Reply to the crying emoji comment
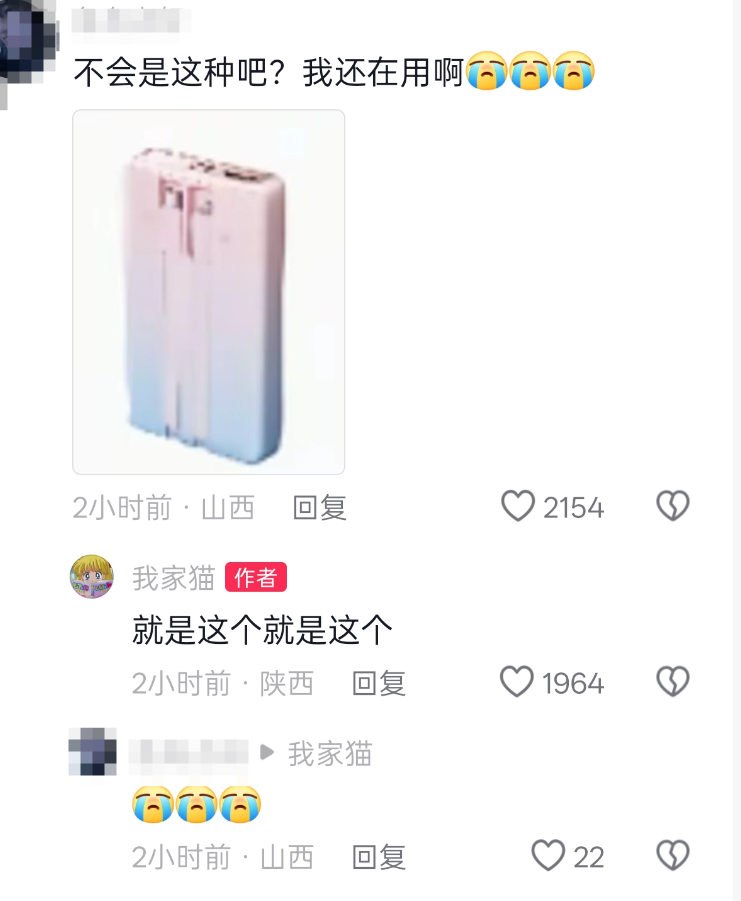Viewport: 741px width, 901px height. (x=379, y=857)
